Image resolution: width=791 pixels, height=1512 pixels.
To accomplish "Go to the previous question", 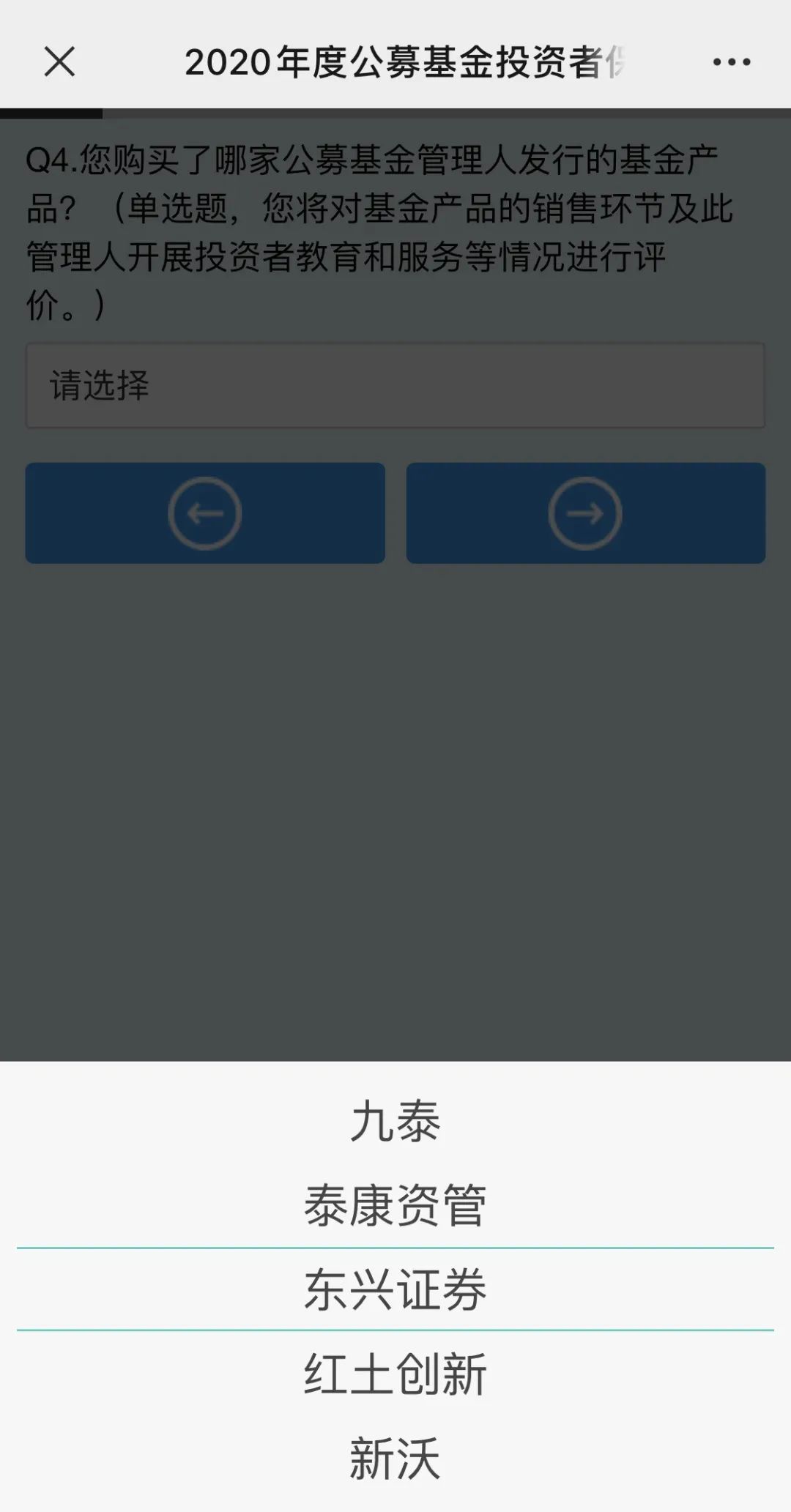I will click(205, 513).
